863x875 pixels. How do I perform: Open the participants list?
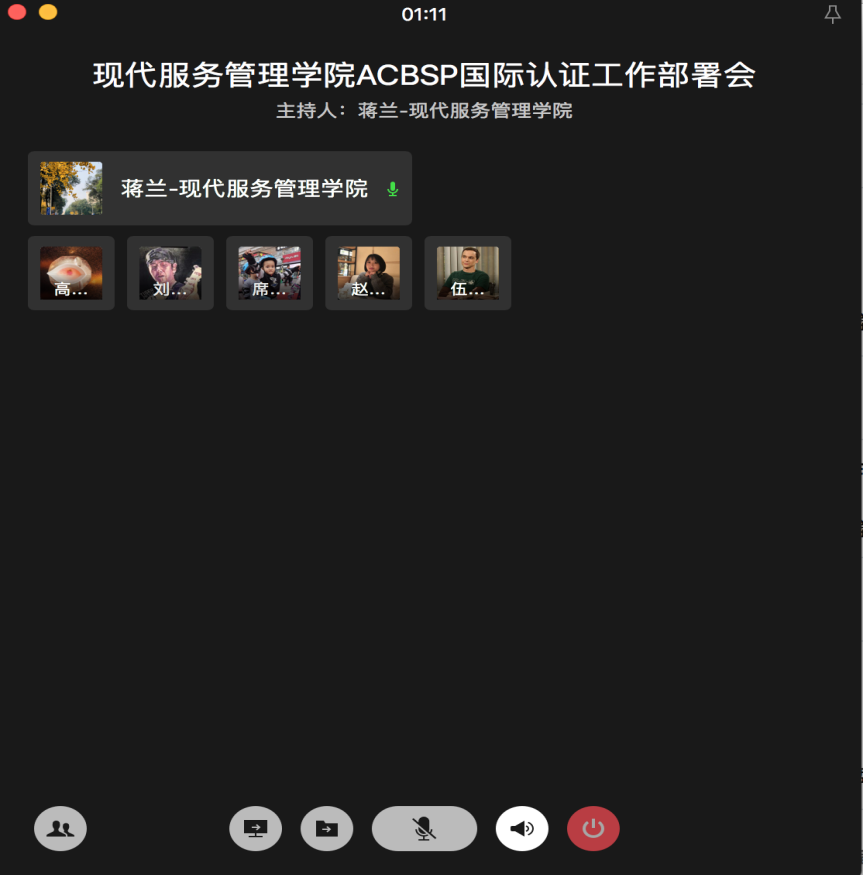tap(60, 829)
